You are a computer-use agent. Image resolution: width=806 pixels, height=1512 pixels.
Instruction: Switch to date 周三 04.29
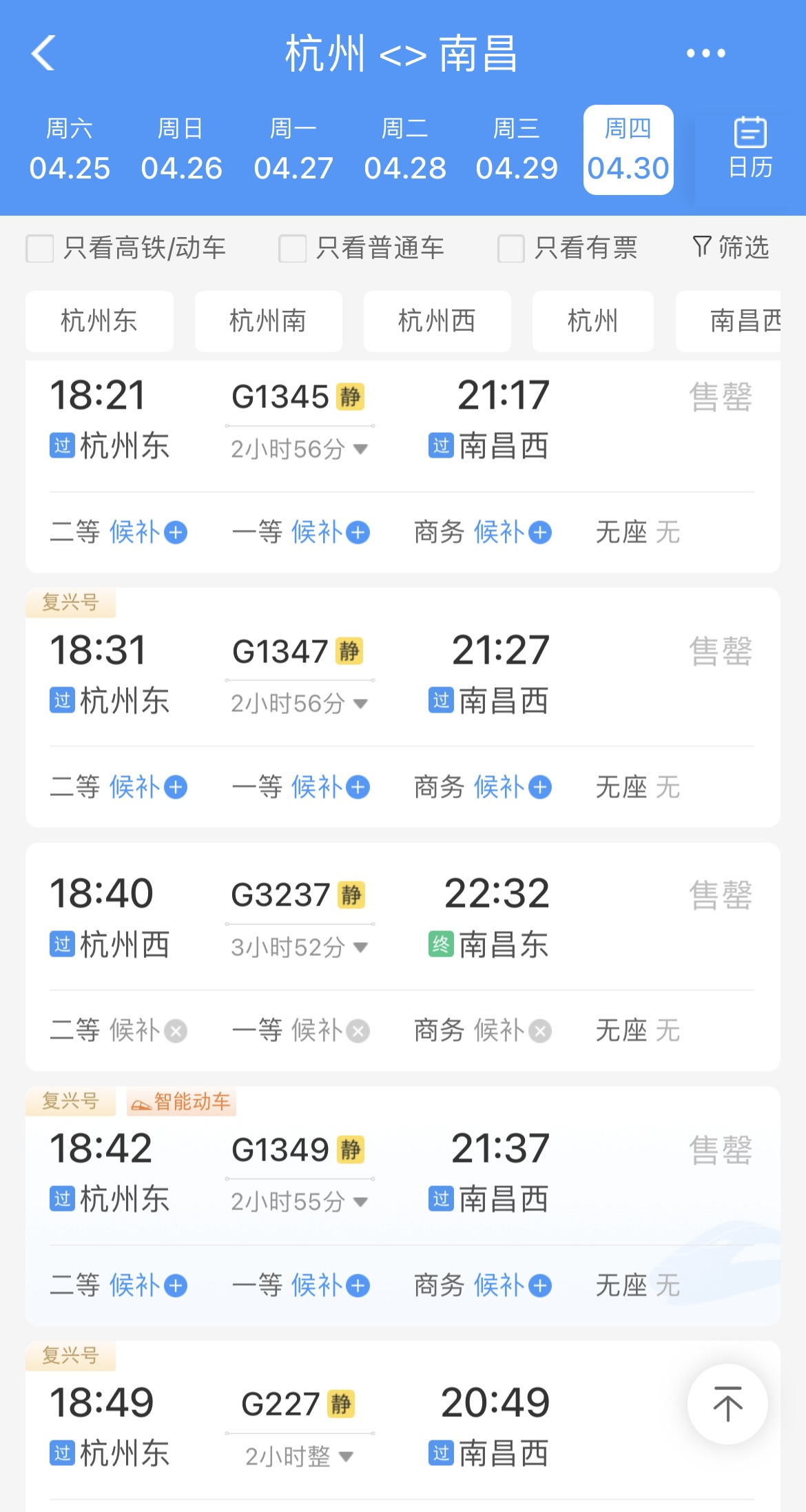click(x=517, y=150)
